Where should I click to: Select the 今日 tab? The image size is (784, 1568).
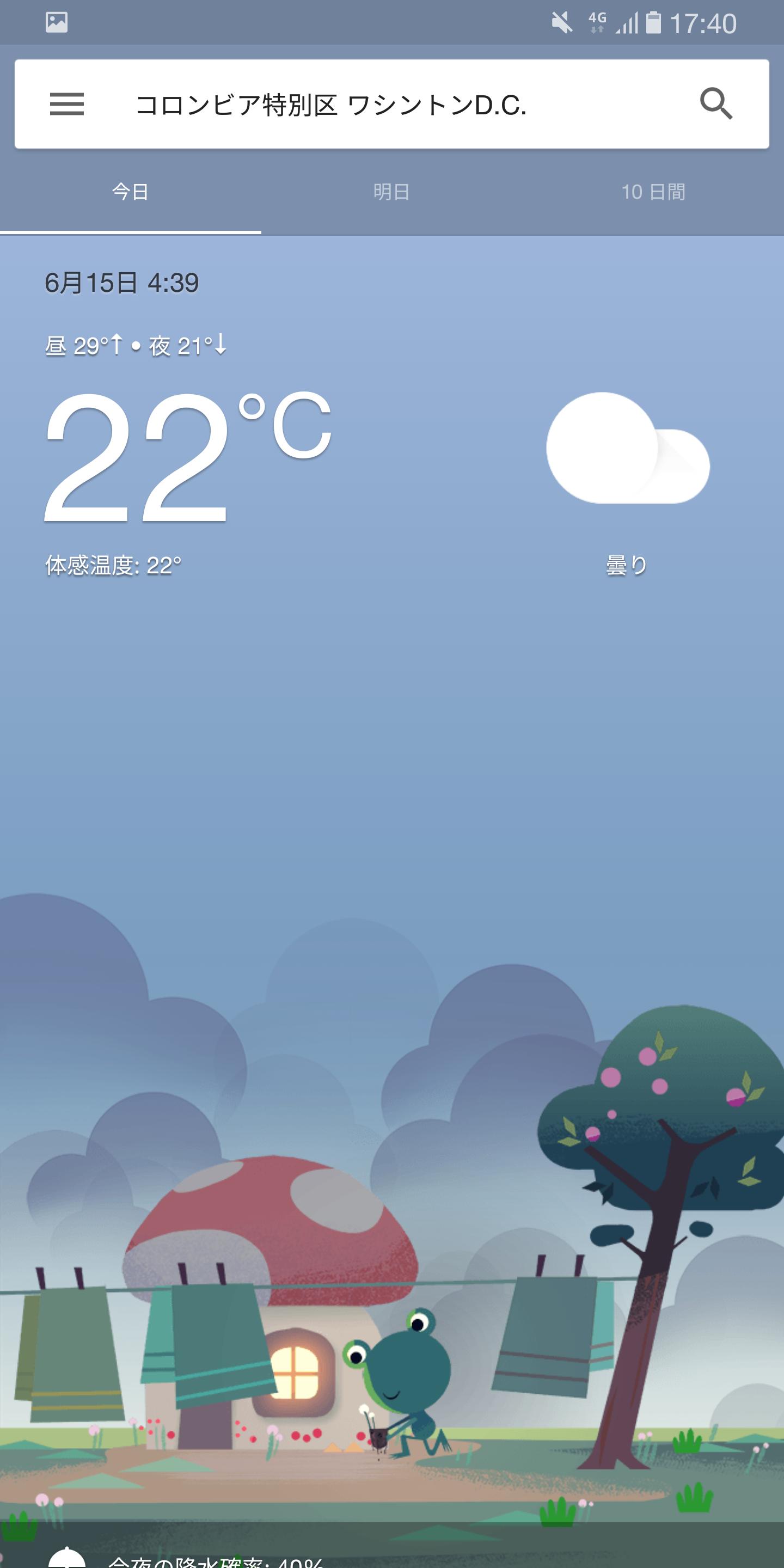(x=130, y=192)
